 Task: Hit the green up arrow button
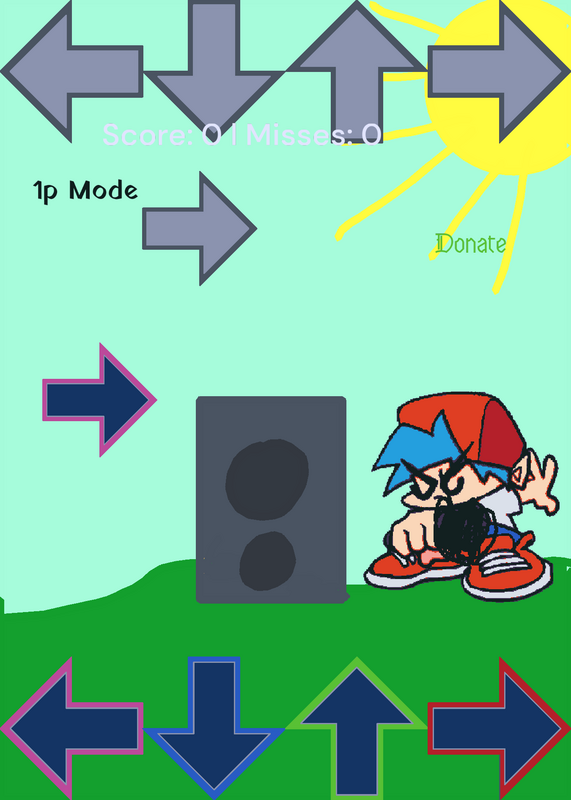356,729
